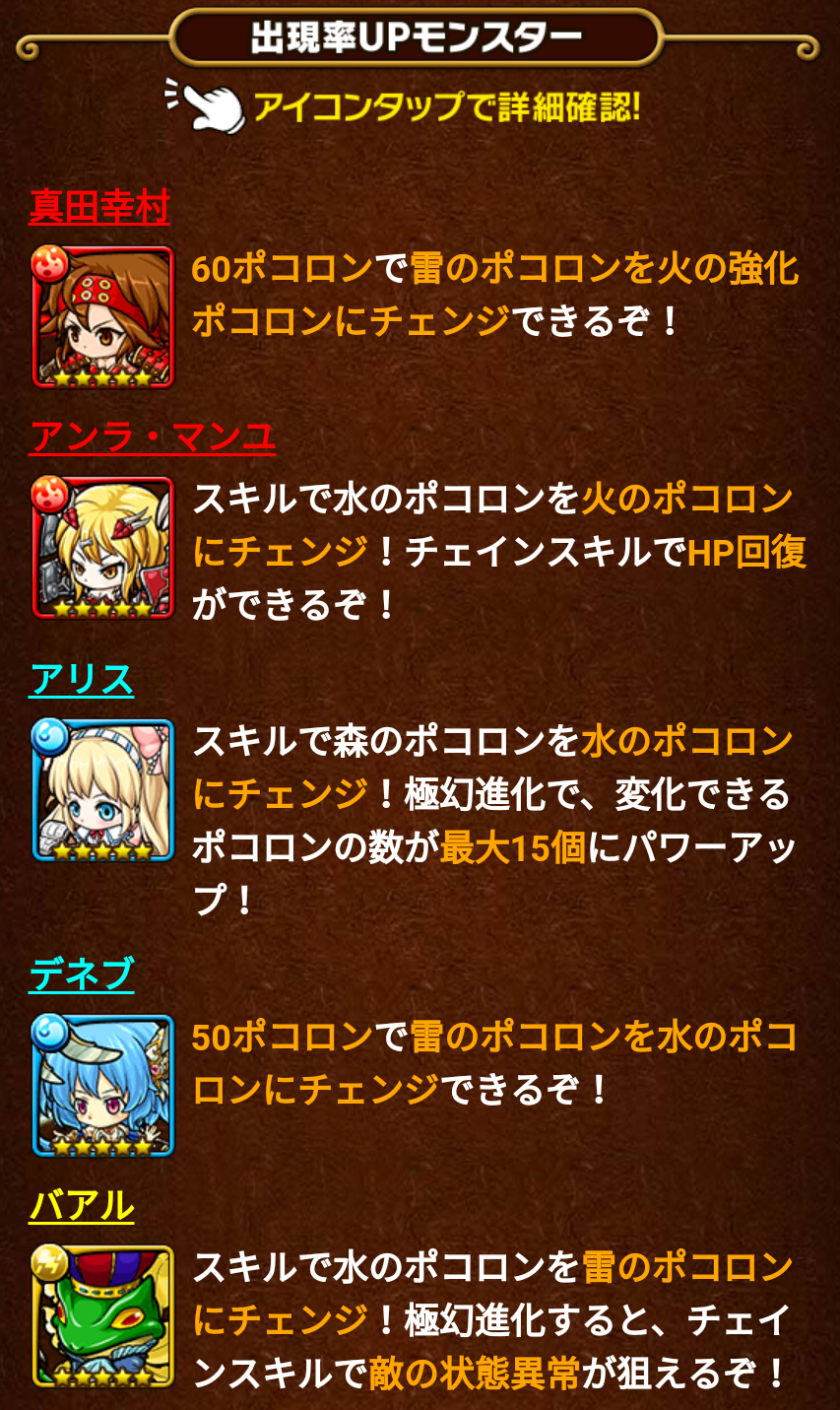View details via the アンラ・マンユ monster icon

(x=102, y=548)
